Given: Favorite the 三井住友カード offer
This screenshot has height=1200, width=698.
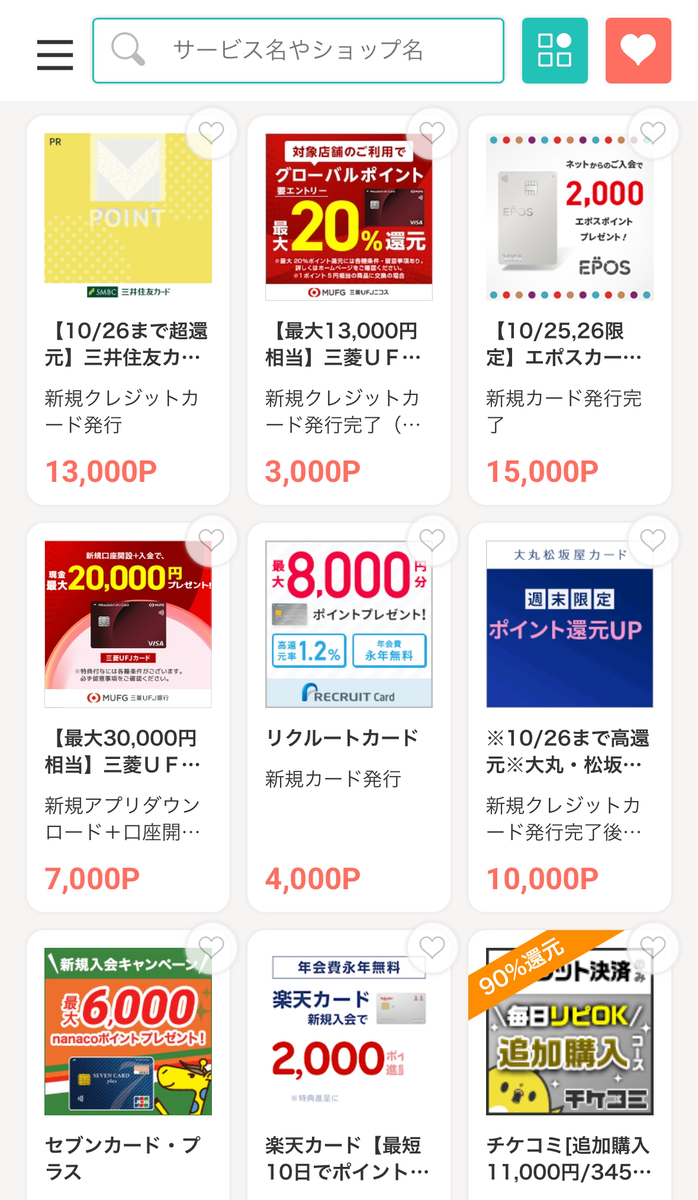Looking at the screenshot, I should click(x=211, y=132).
